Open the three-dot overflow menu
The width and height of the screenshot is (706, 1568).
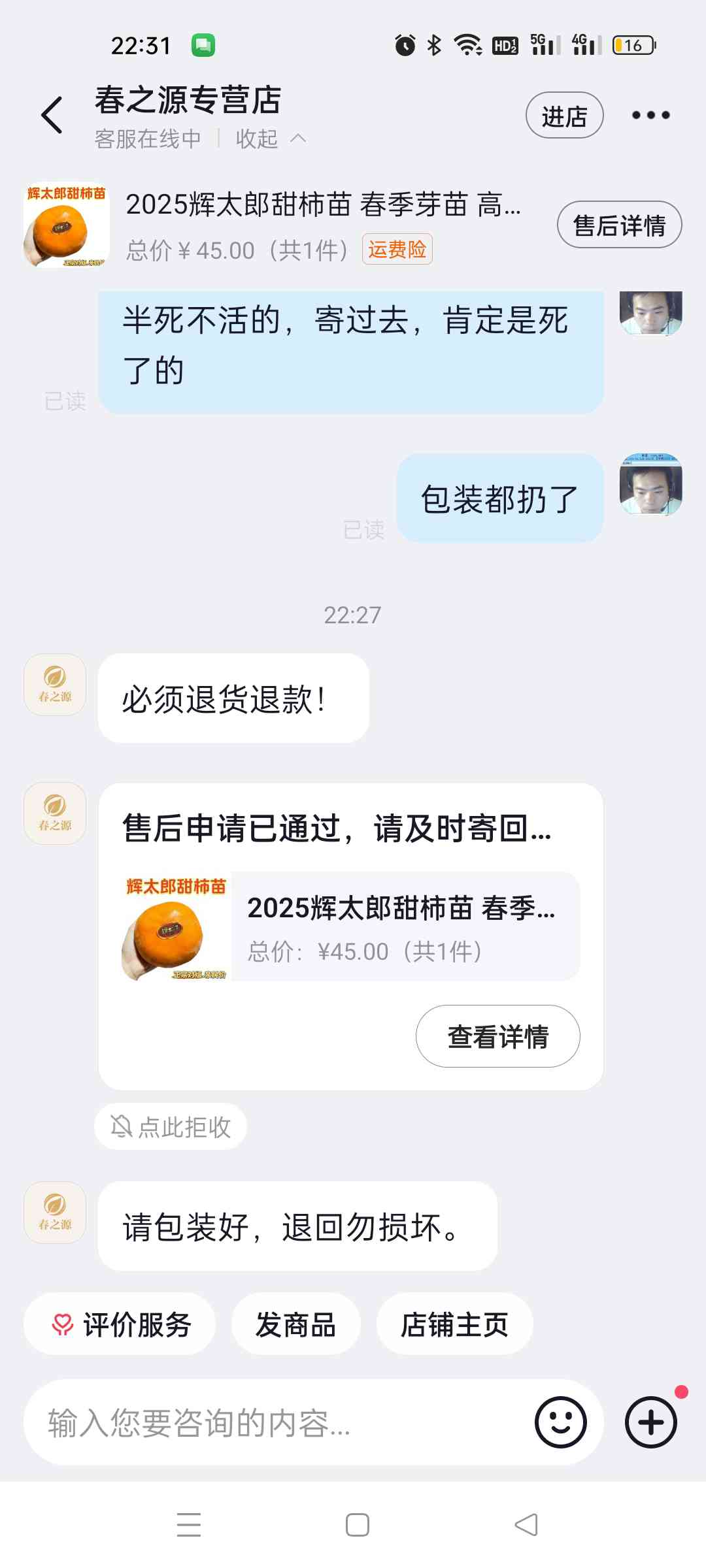[650, 115]
